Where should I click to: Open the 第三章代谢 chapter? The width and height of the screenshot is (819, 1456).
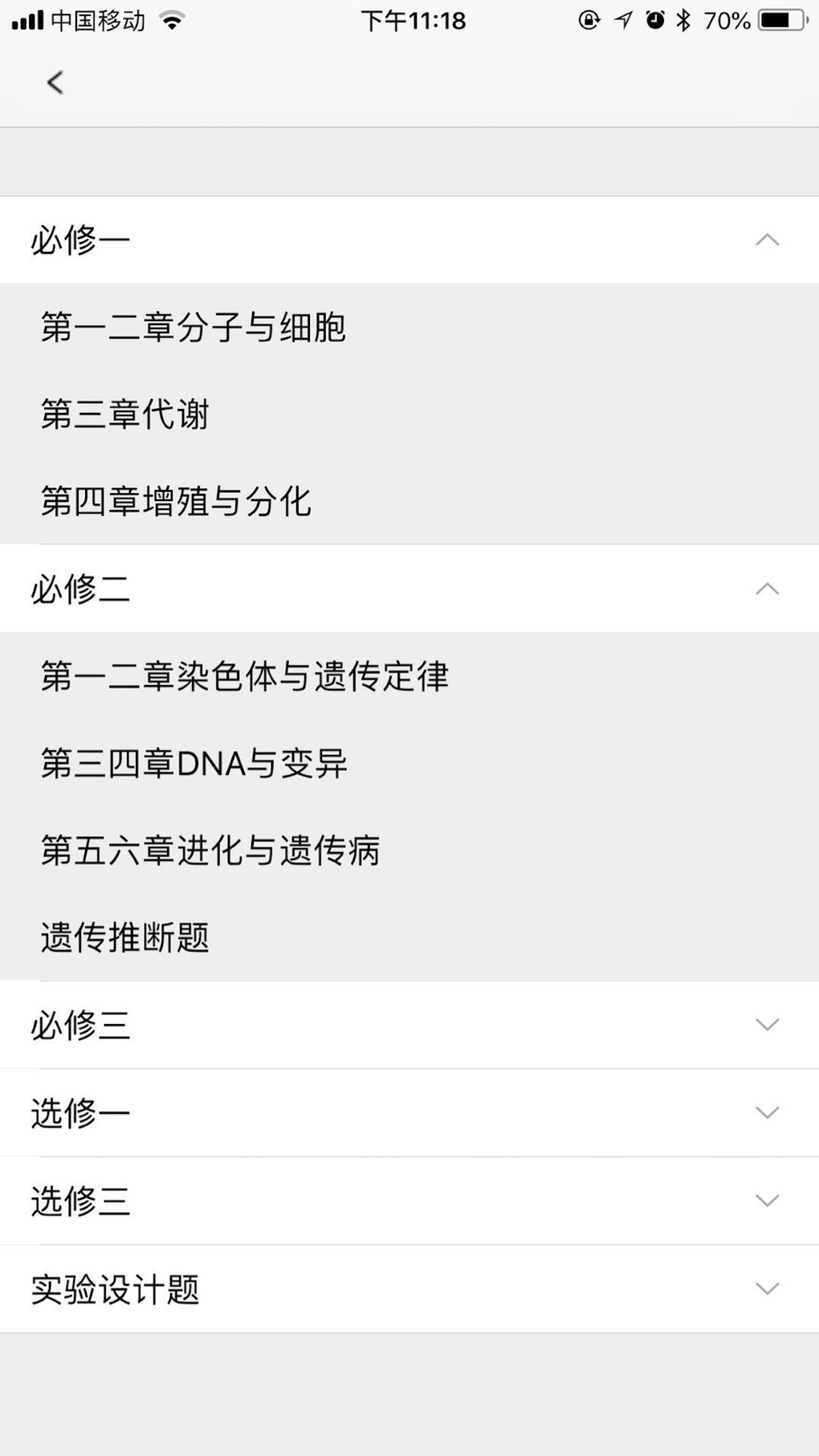pyautogui.click(x=125, y=414)
